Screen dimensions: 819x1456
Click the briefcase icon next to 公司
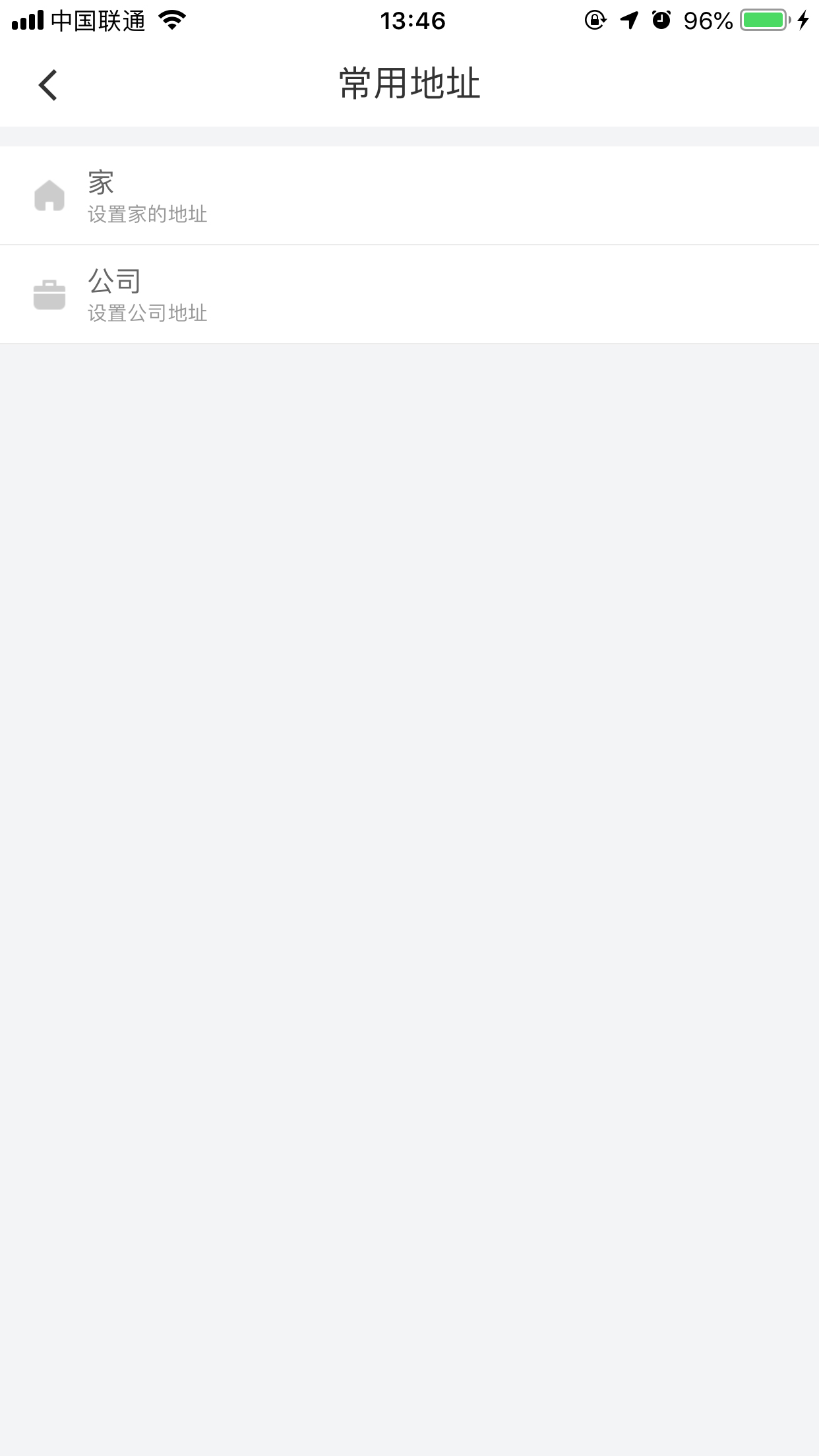[x=49, y=295]
